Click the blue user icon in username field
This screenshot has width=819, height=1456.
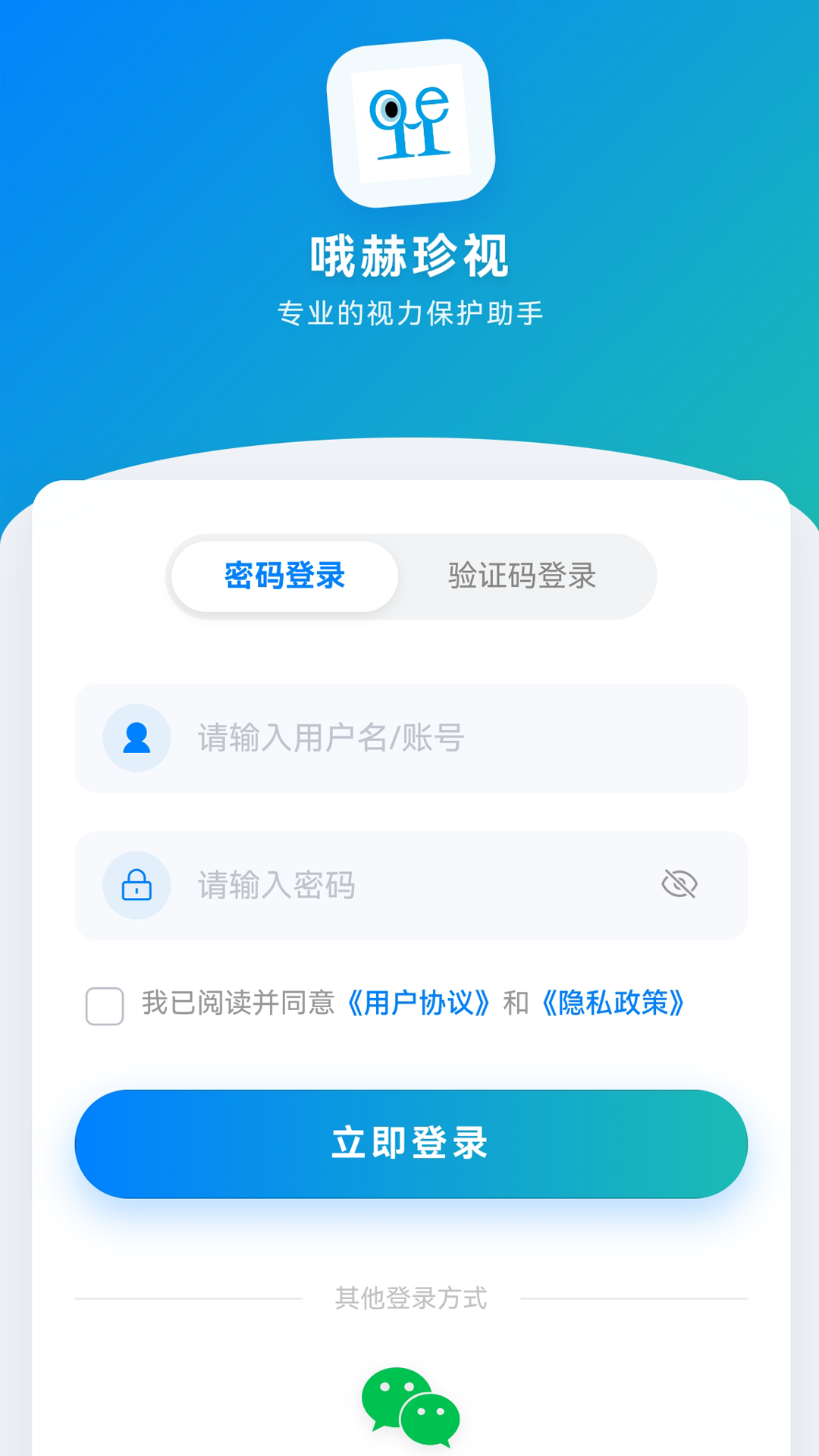(136, 737)
